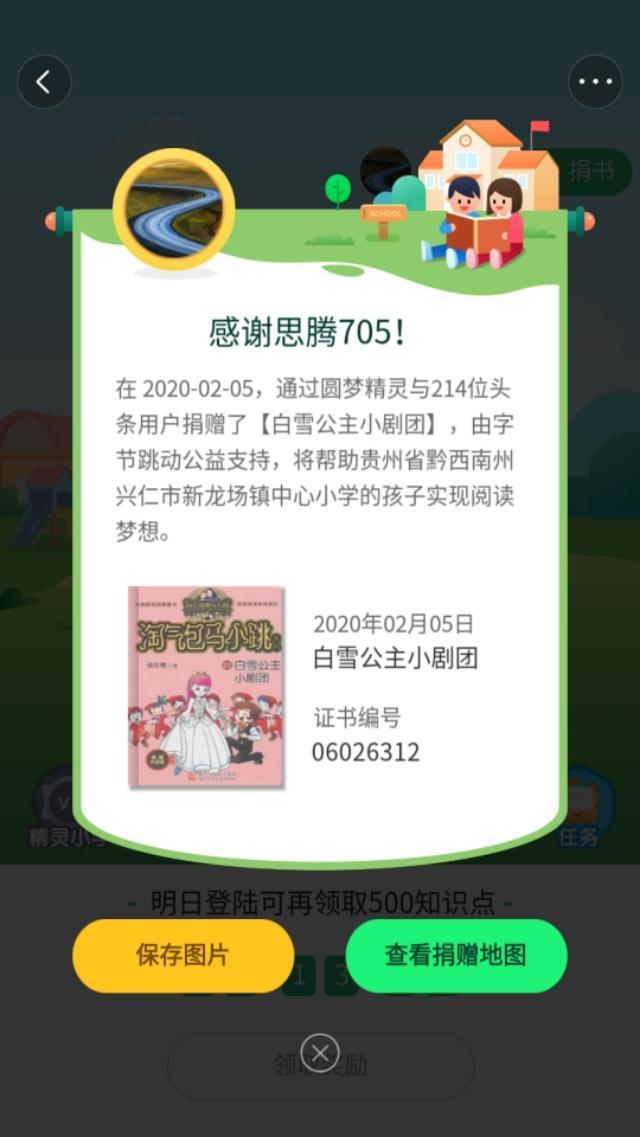Image resolution: width=640 pixels, height=1137 pixels.
Task: Tap 保存图片 to save the certificate
Action: click(x=183, y=955)
